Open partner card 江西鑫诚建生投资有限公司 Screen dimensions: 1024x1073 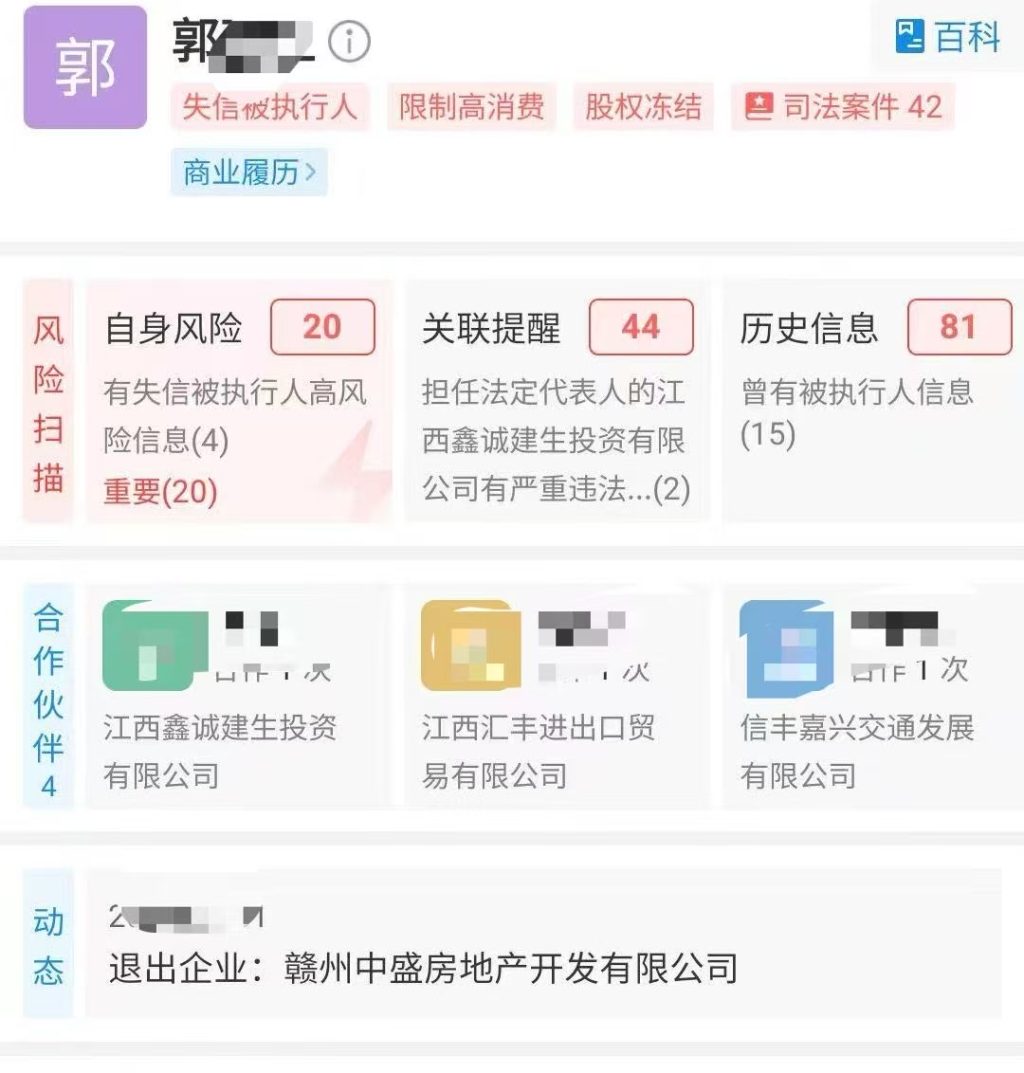(238, 695)
